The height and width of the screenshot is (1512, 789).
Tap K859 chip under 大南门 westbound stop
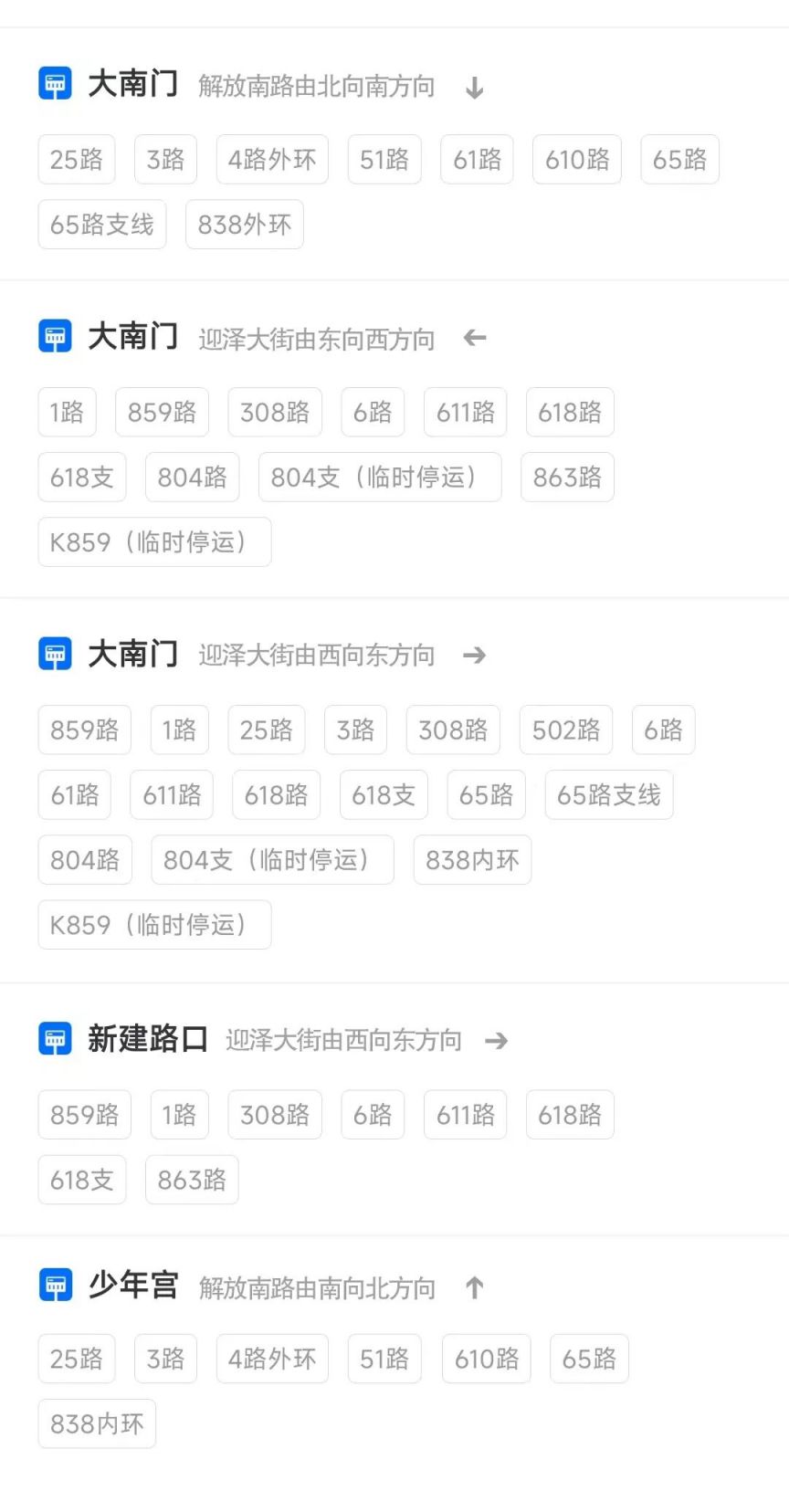[x=153, y=542]
